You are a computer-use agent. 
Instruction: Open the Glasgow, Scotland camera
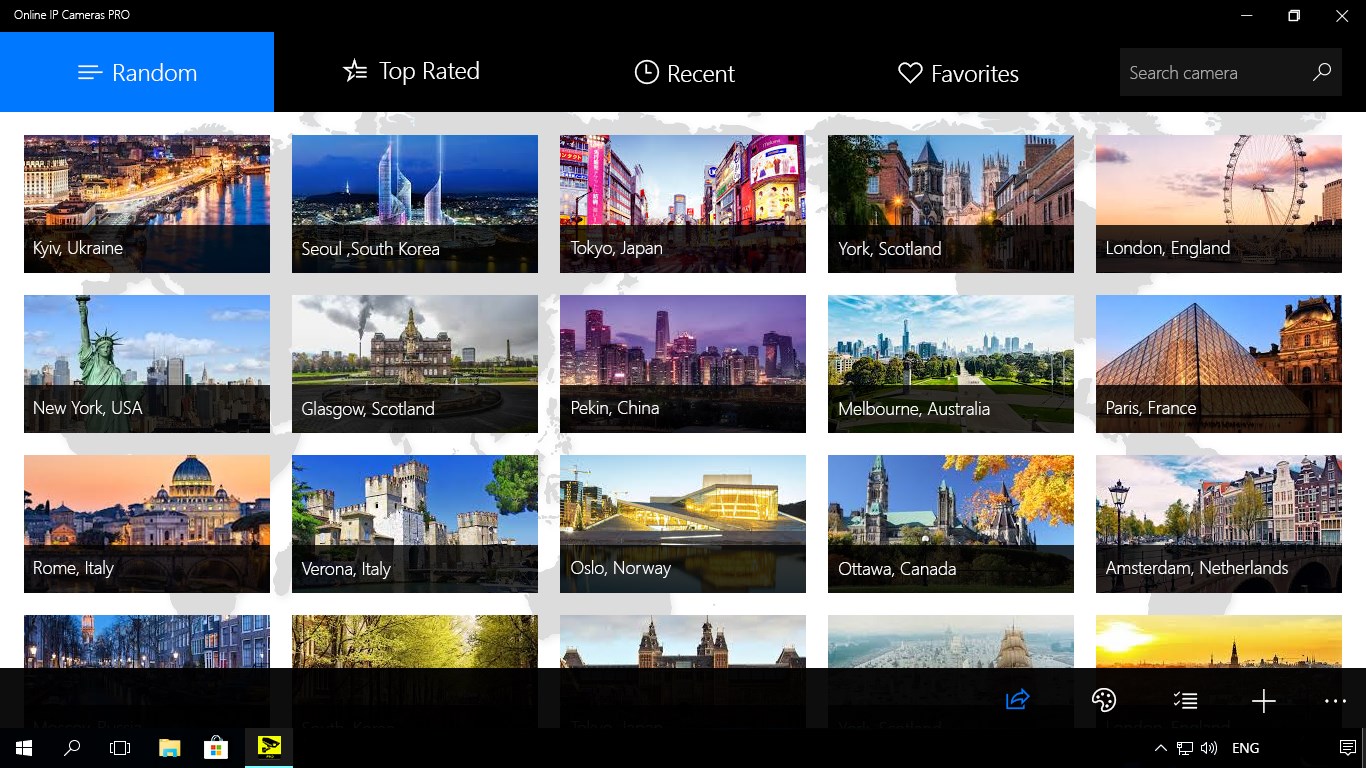tap(415, 363)
